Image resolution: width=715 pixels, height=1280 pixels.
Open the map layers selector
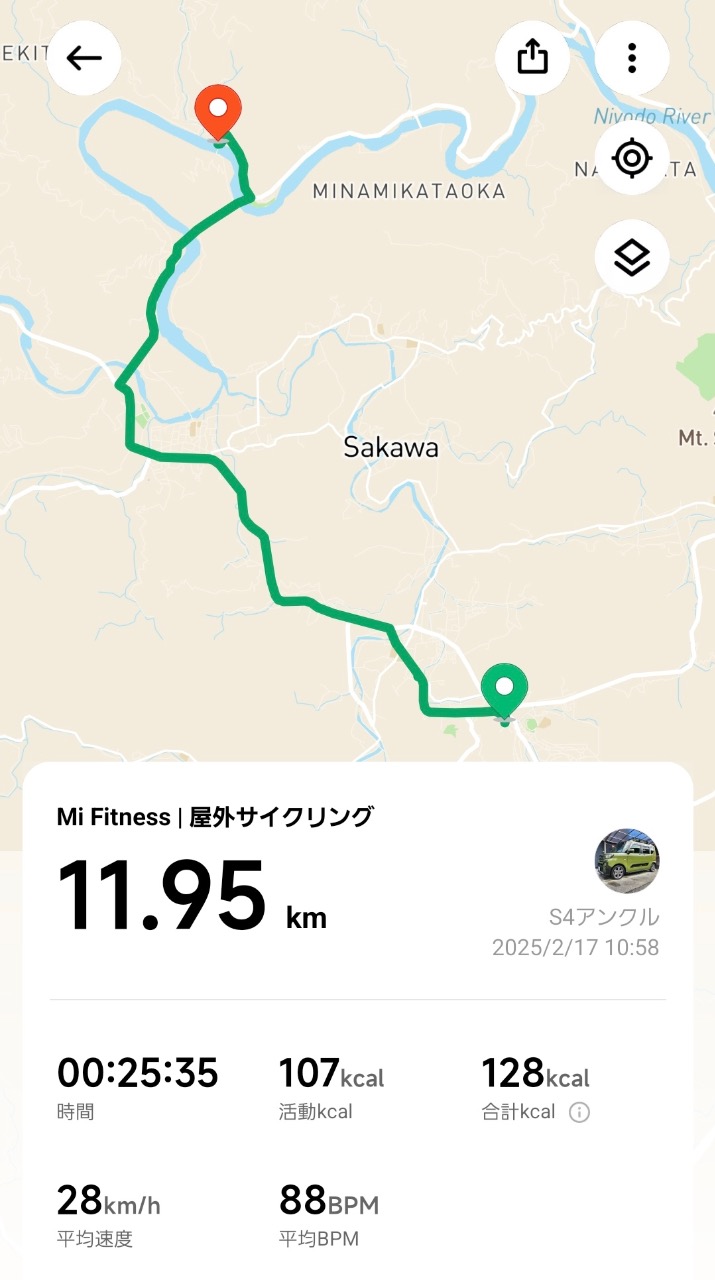point(632,258)
